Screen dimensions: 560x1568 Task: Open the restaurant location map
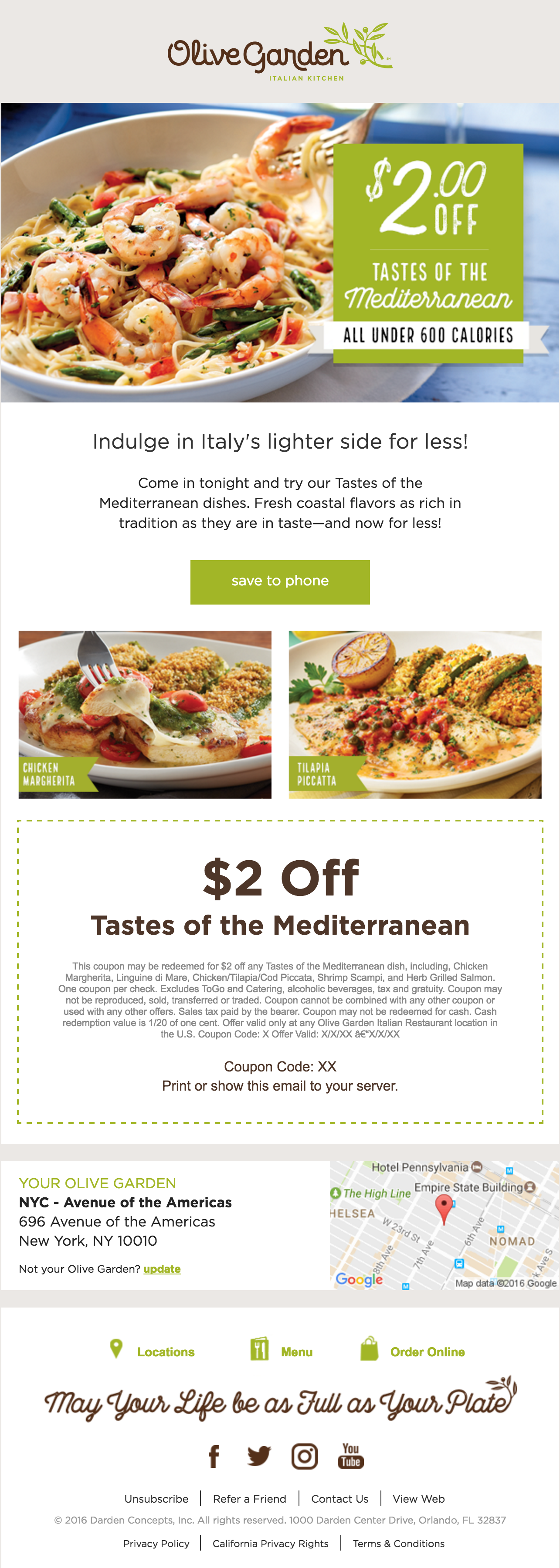(x=444, y=1225)
